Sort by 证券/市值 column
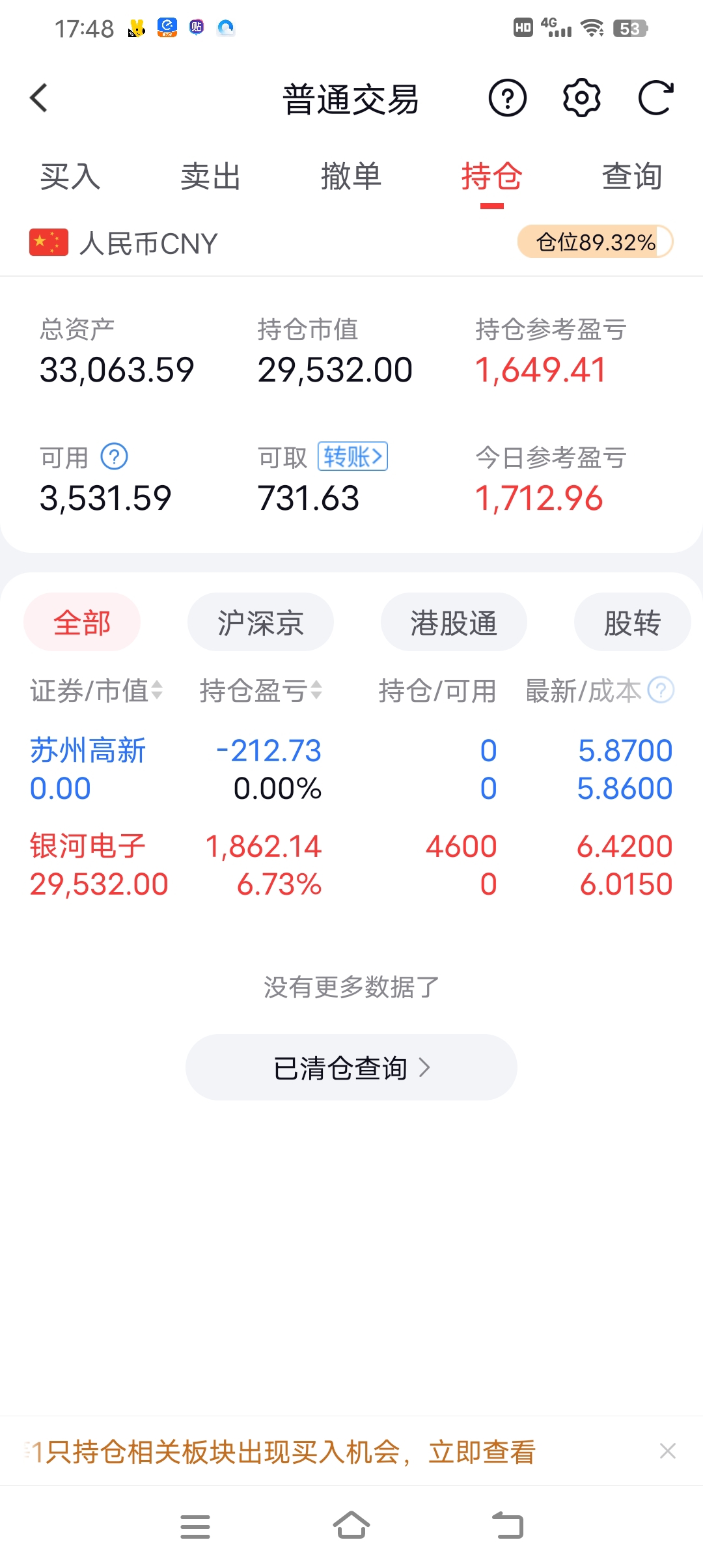 tap(96, 690)
